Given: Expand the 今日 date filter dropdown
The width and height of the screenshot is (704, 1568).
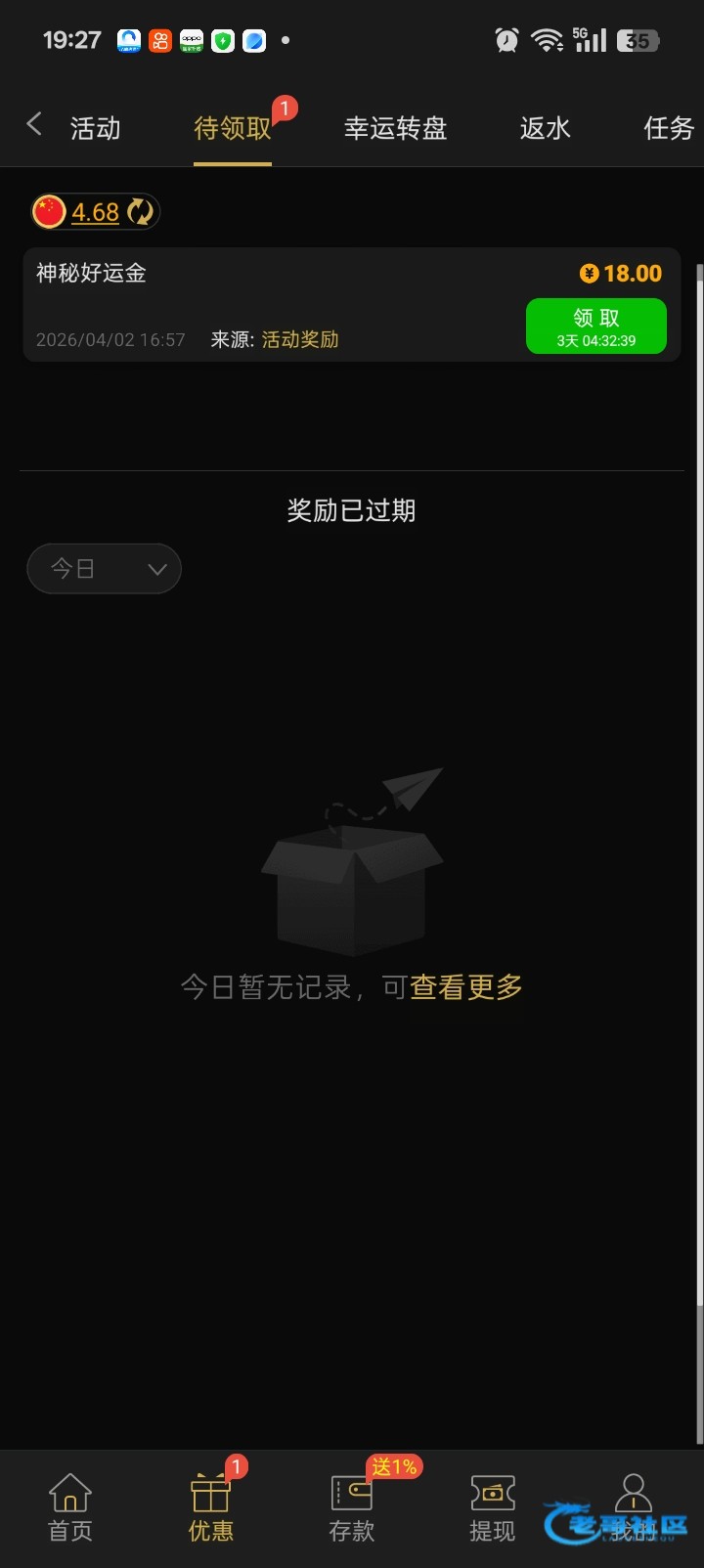Looking at the screenshot, I should [104, 569].
